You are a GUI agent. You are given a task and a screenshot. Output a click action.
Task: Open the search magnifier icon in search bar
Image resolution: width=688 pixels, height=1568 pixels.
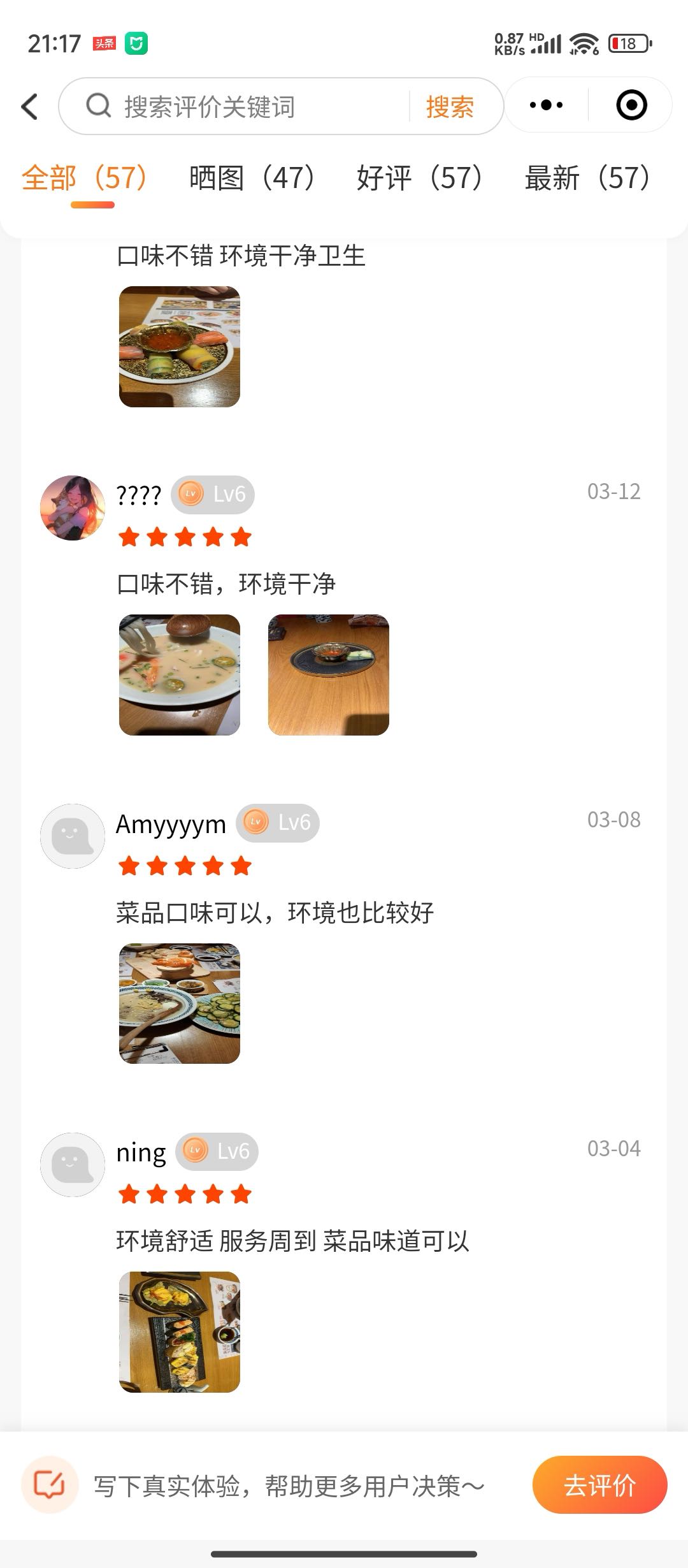pyautogui.click(x=97, y=105)
